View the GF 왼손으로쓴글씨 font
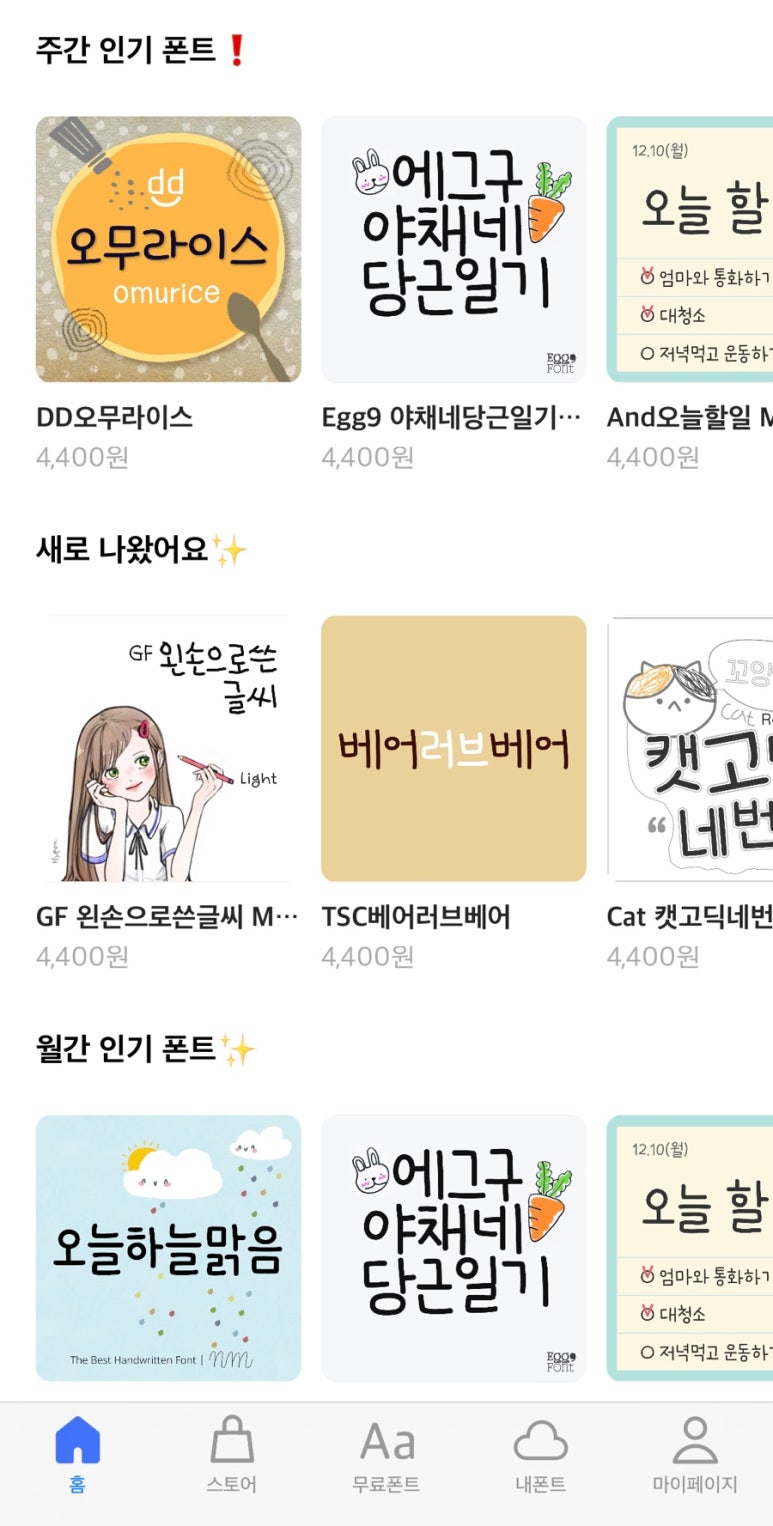The height and width of the screenshot is (1526, 773). pos(168,748)
